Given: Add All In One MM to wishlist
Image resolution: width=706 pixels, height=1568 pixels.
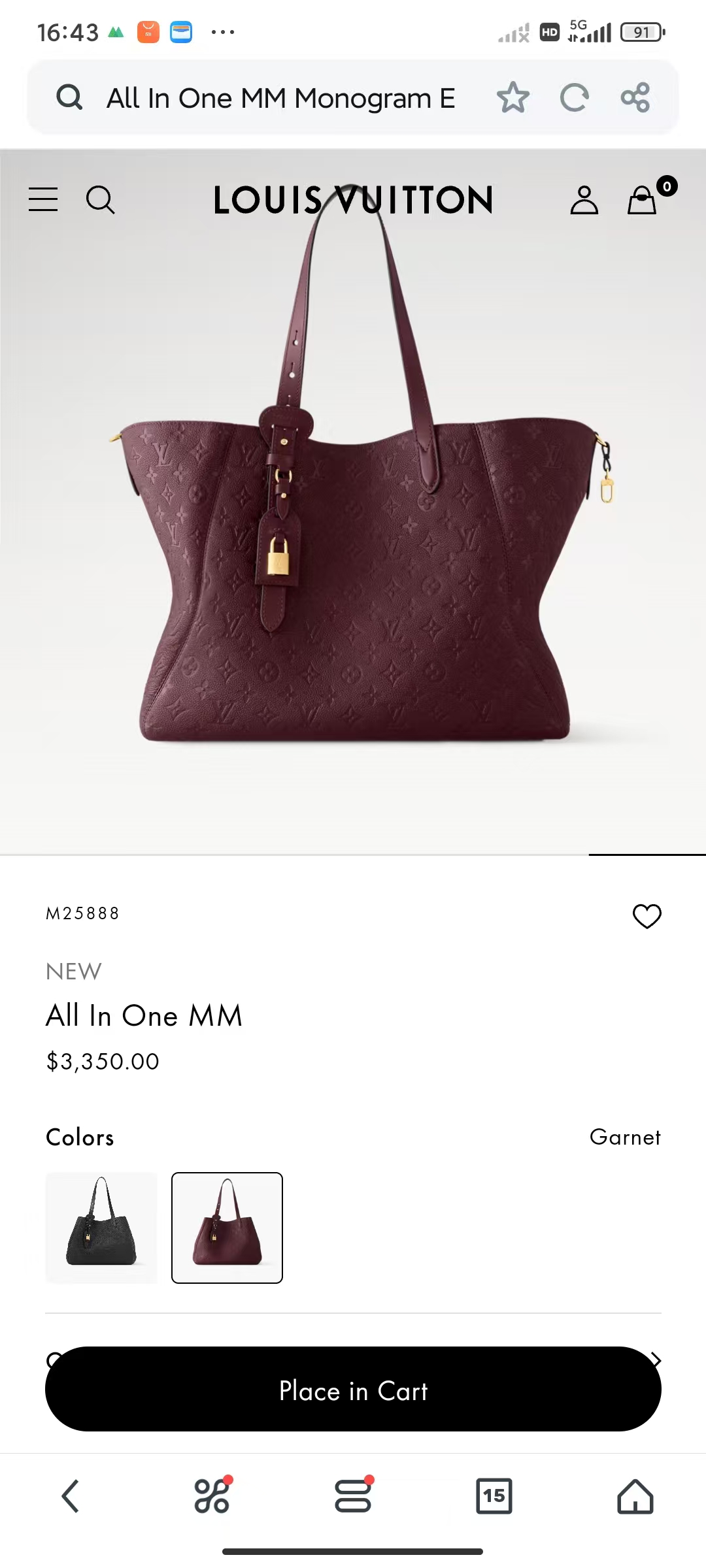Looking at the screenshot, I should pyautogui.click(x=647, y=915).
